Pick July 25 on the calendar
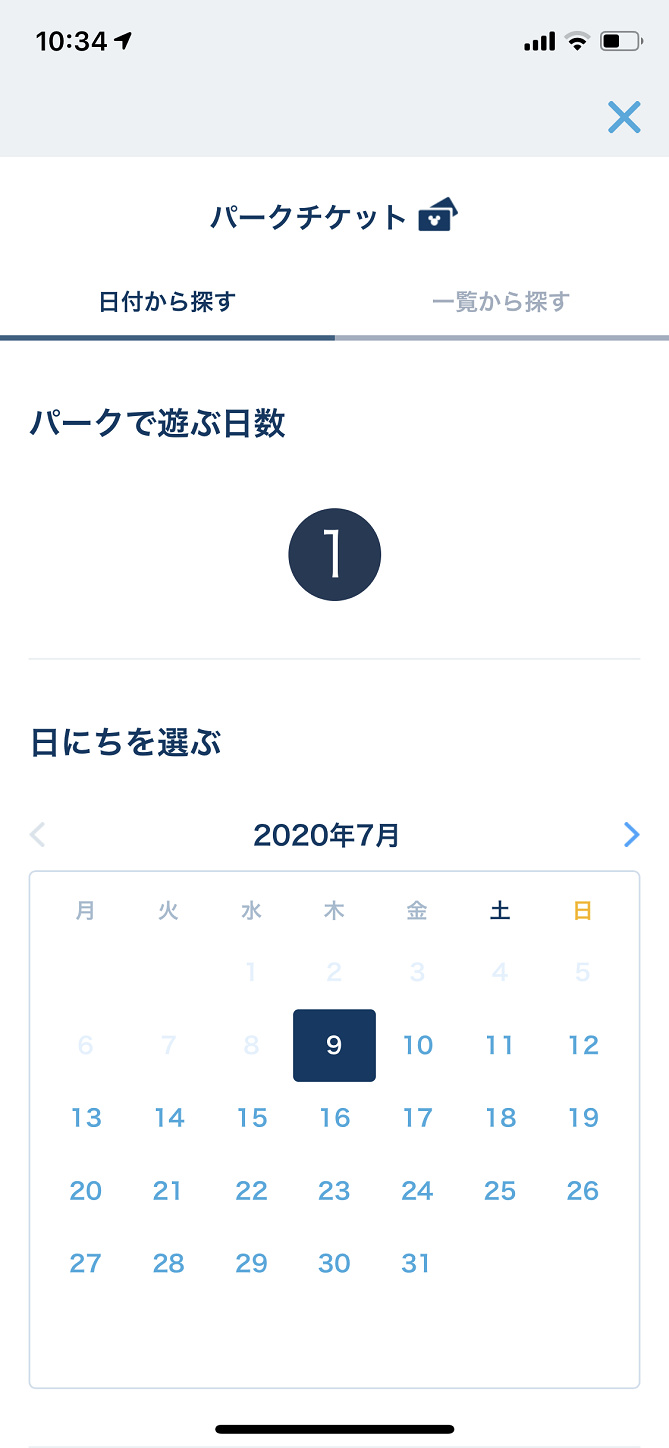 (499, 1190)
